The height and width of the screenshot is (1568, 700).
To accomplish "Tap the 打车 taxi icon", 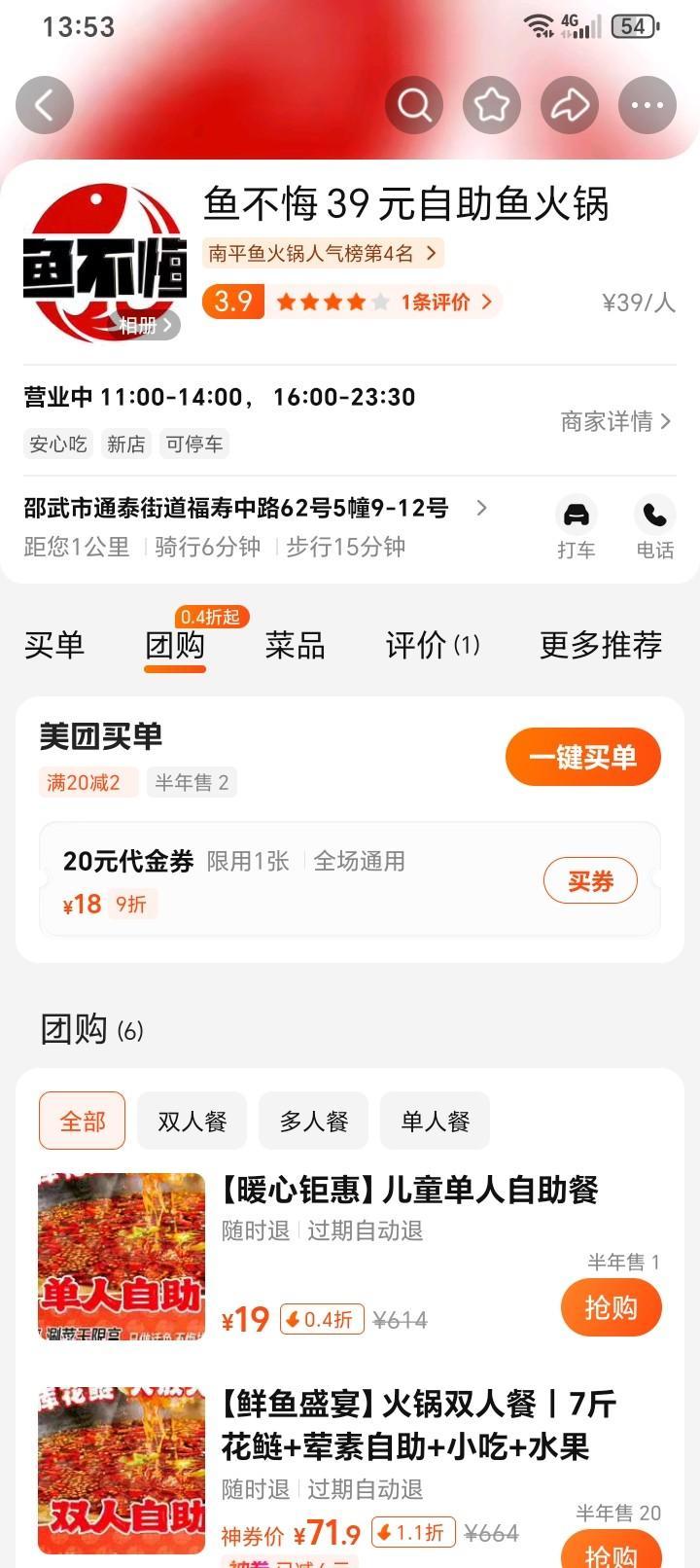I will pyautogui.click(x=577, y=526).
